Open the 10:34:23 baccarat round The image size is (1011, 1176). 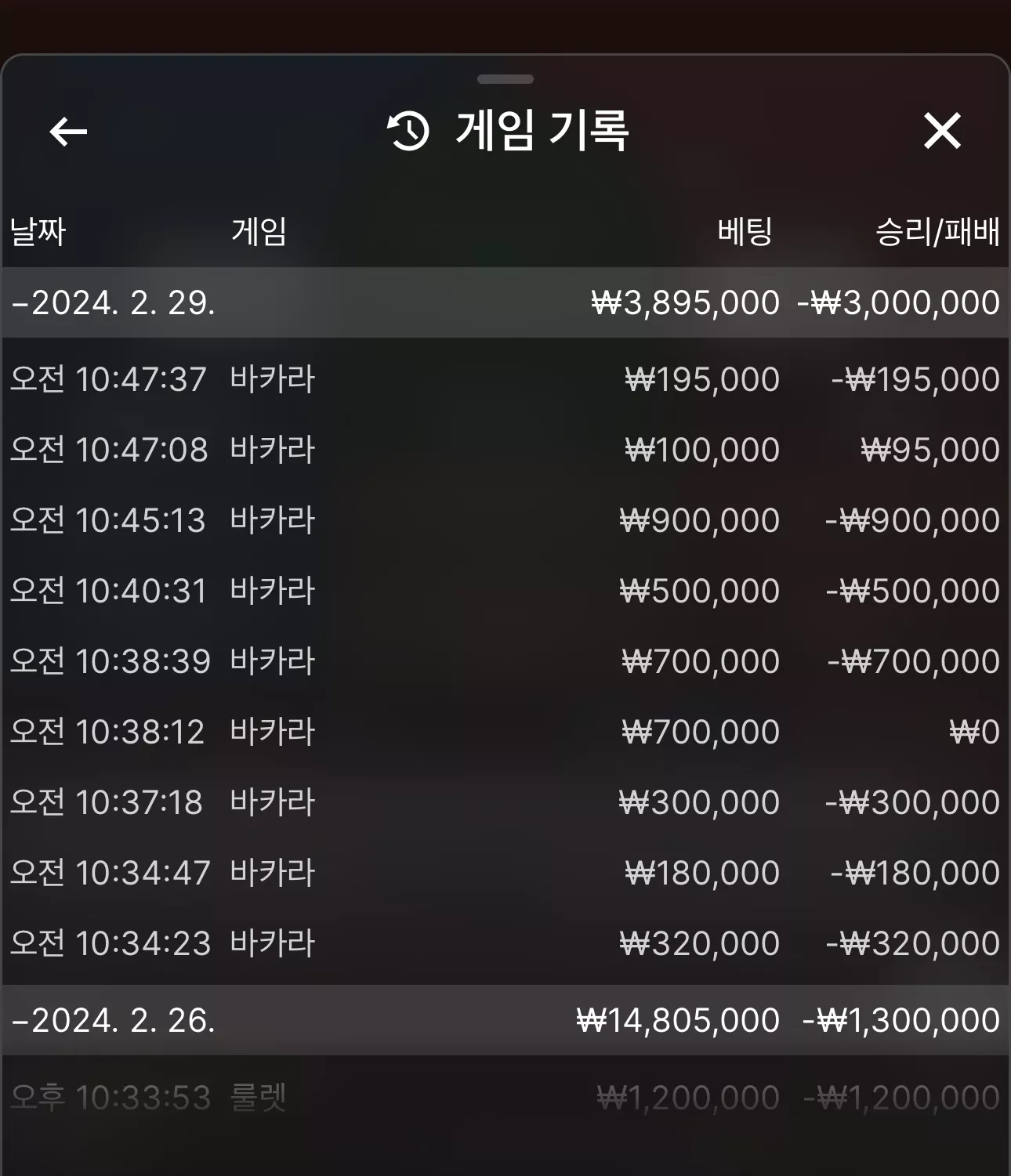505,943
